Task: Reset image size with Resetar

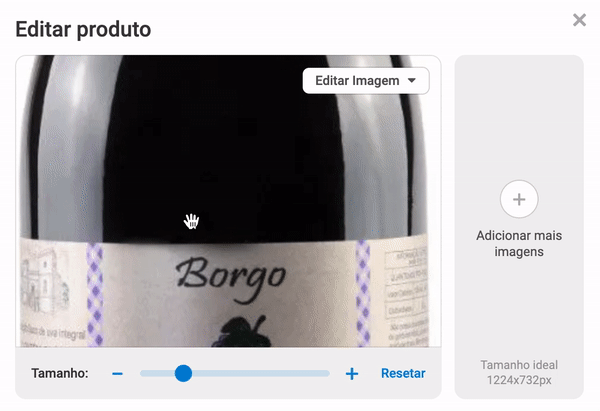Action: click(403, 374)
